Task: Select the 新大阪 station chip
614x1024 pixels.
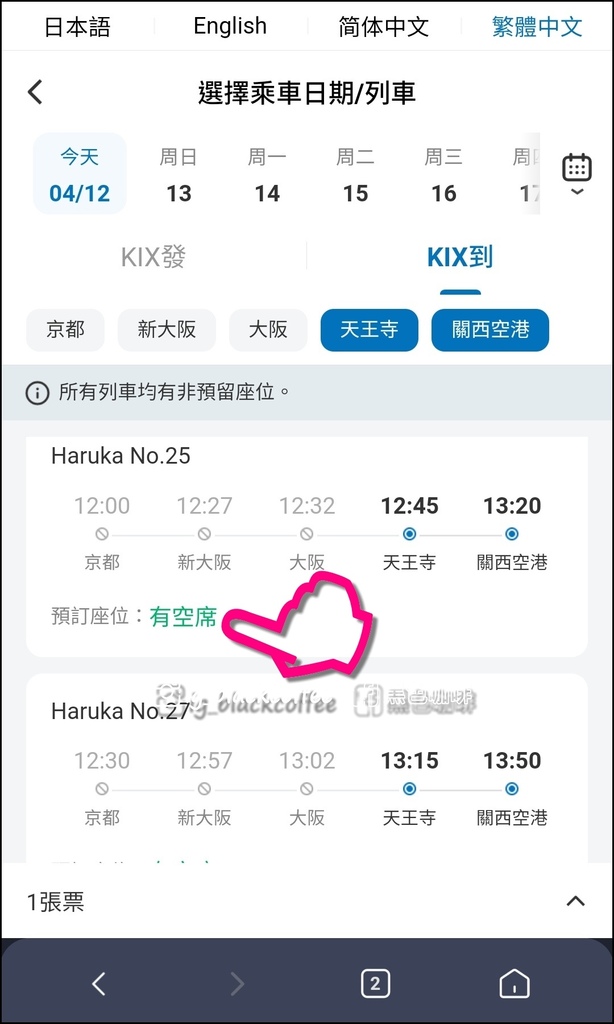Action: coord(167,330)
